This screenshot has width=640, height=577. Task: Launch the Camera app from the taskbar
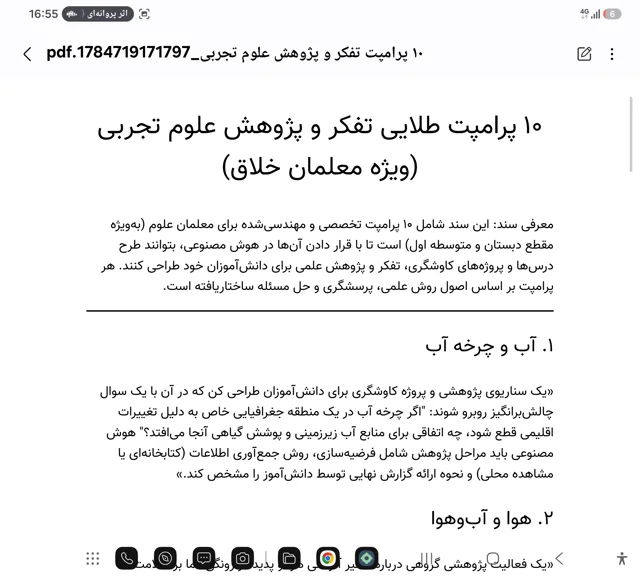tap(242, 558)
